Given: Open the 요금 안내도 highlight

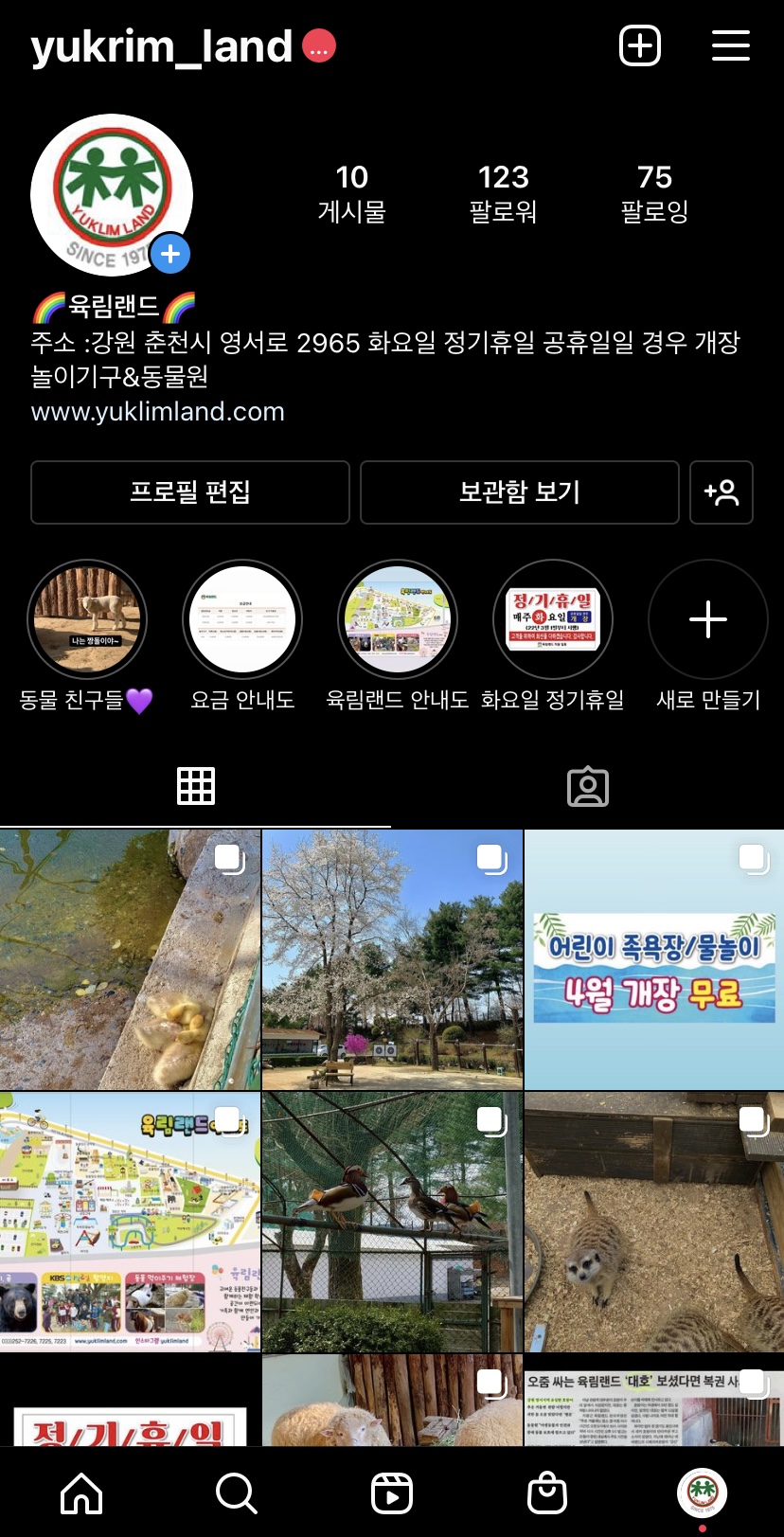Looking at the screenshot, I should coord(242,620).
